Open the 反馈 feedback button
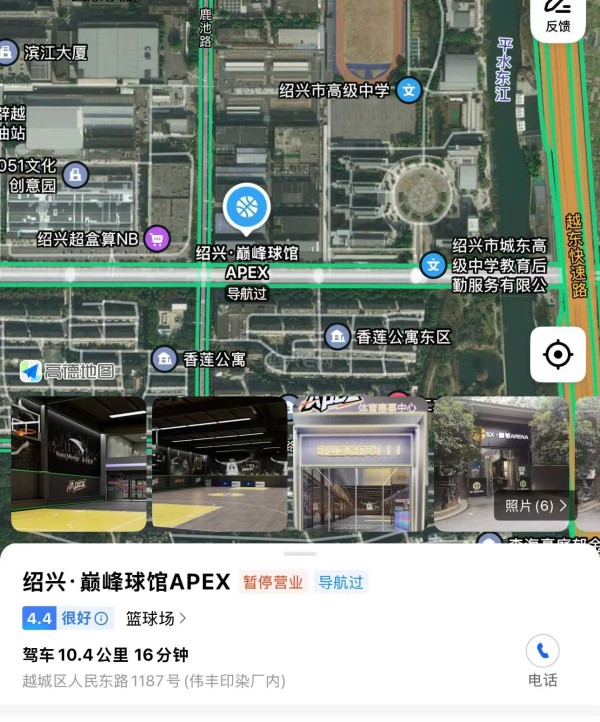This screenshot has width=600, height=722. pyautogui.click(x=558, y=17)
